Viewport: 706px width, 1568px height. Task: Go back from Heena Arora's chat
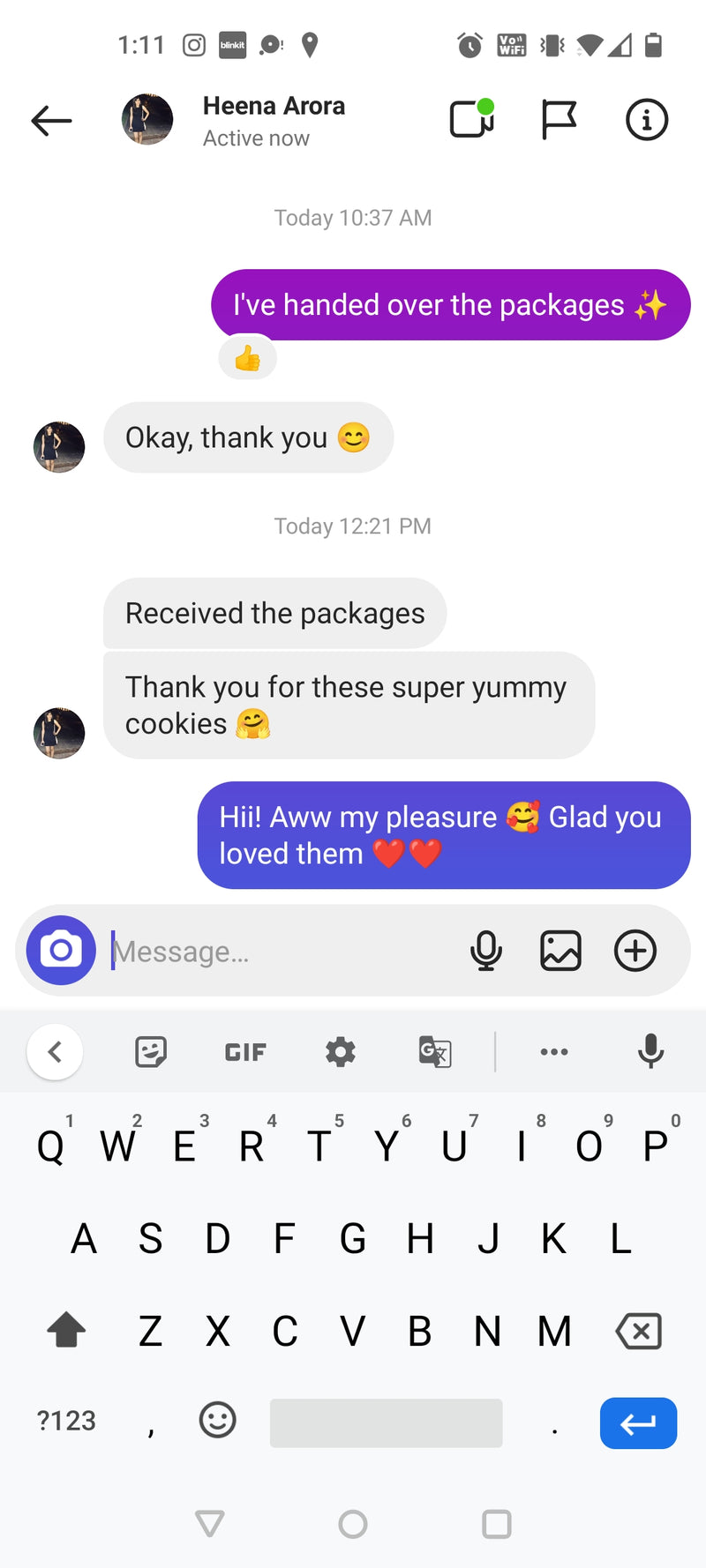point(51,120)
